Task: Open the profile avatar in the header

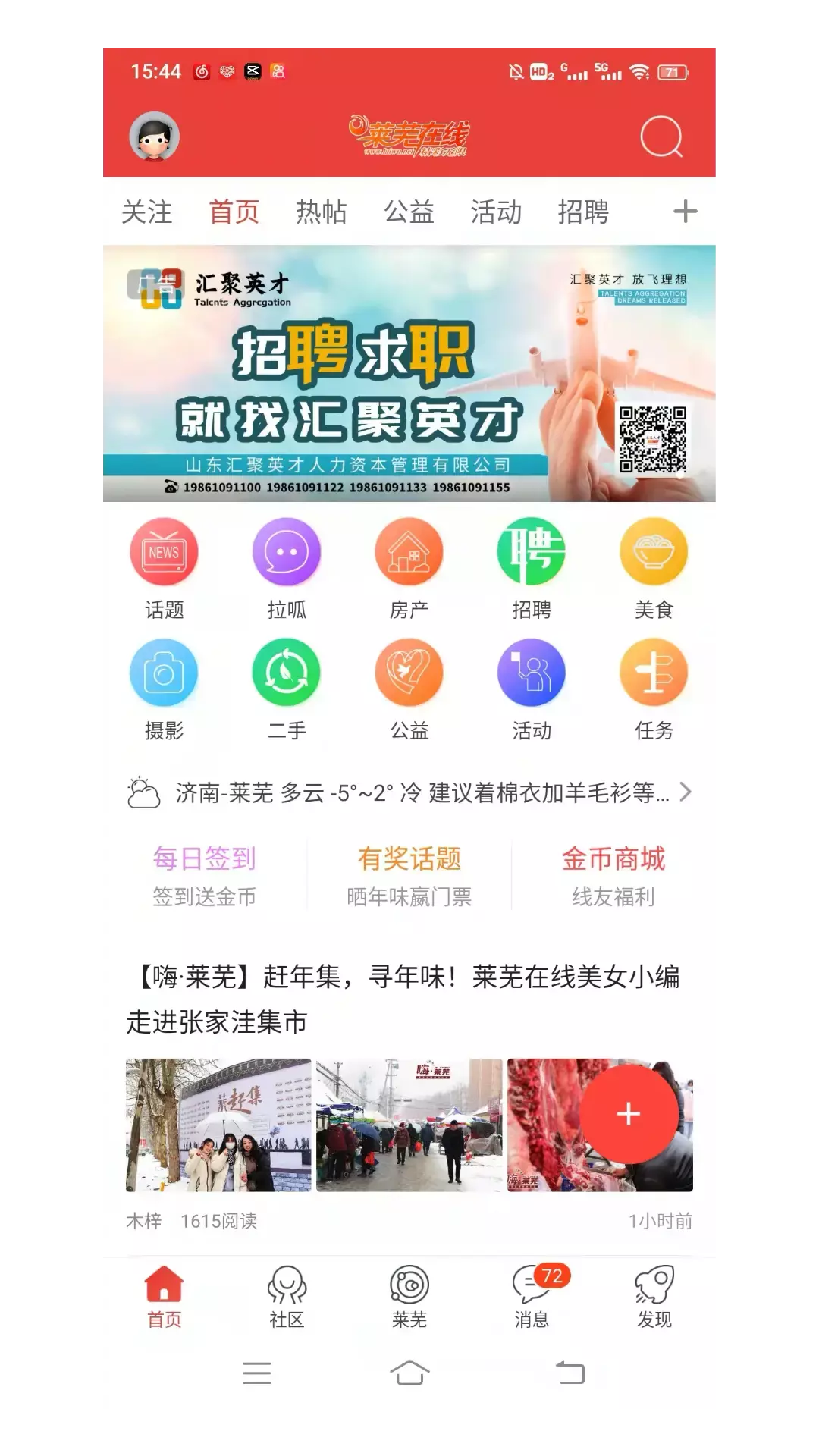Action: point(154,136)
